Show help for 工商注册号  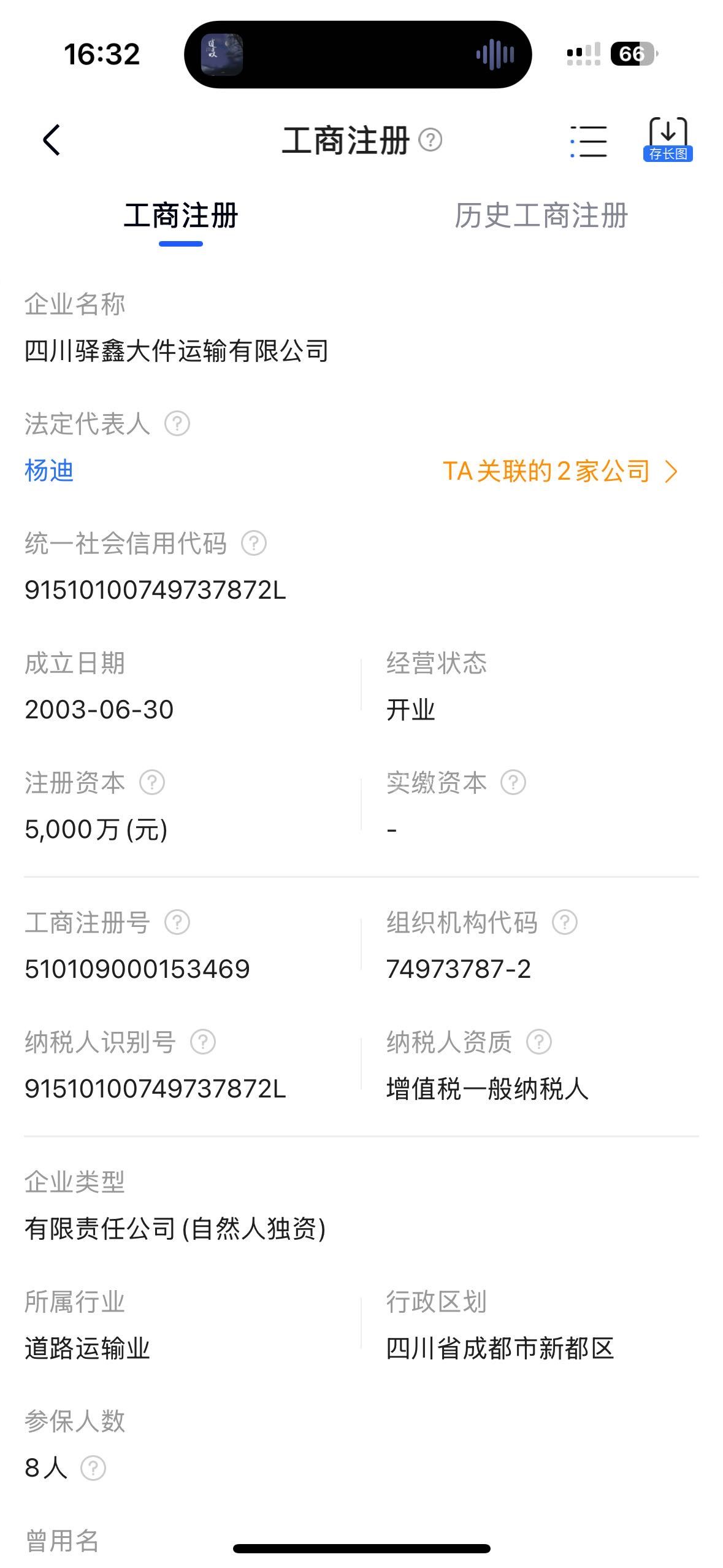tap(177, 922)
